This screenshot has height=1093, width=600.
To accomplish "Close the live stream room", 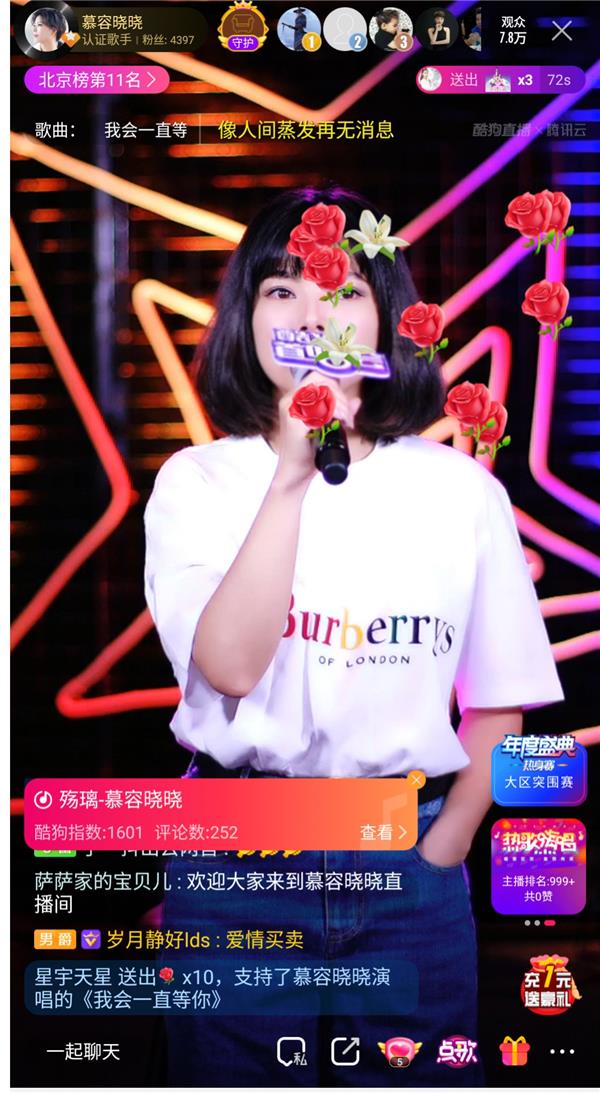I will point(562,30).
